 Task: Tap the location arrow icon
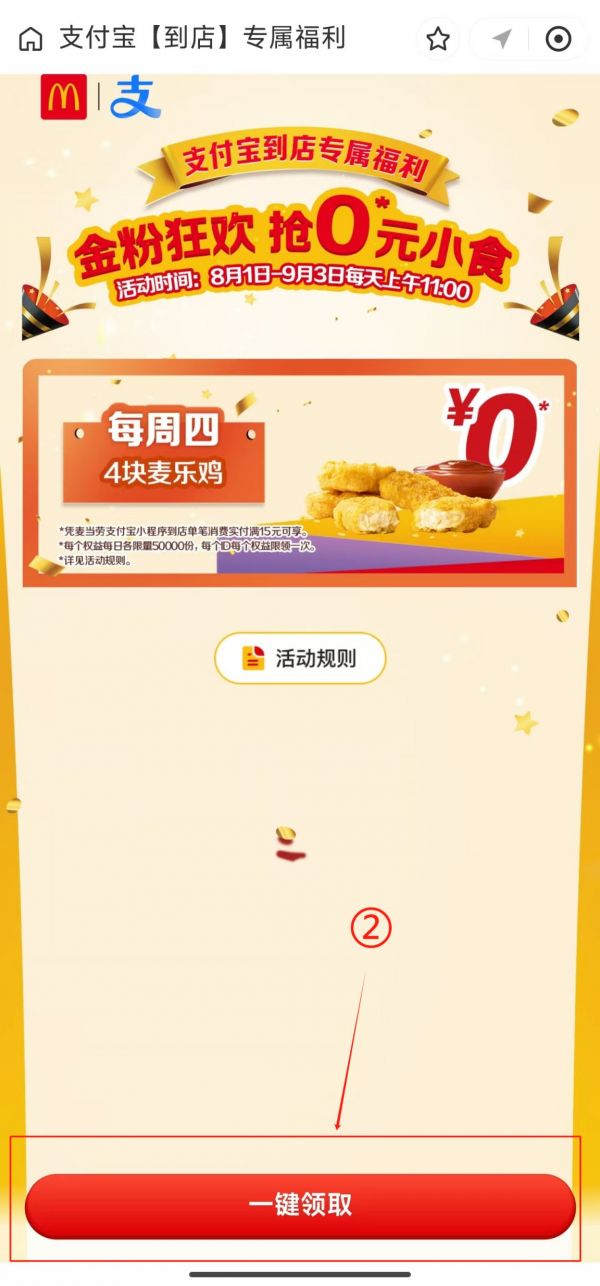click(x=502, y=39)
